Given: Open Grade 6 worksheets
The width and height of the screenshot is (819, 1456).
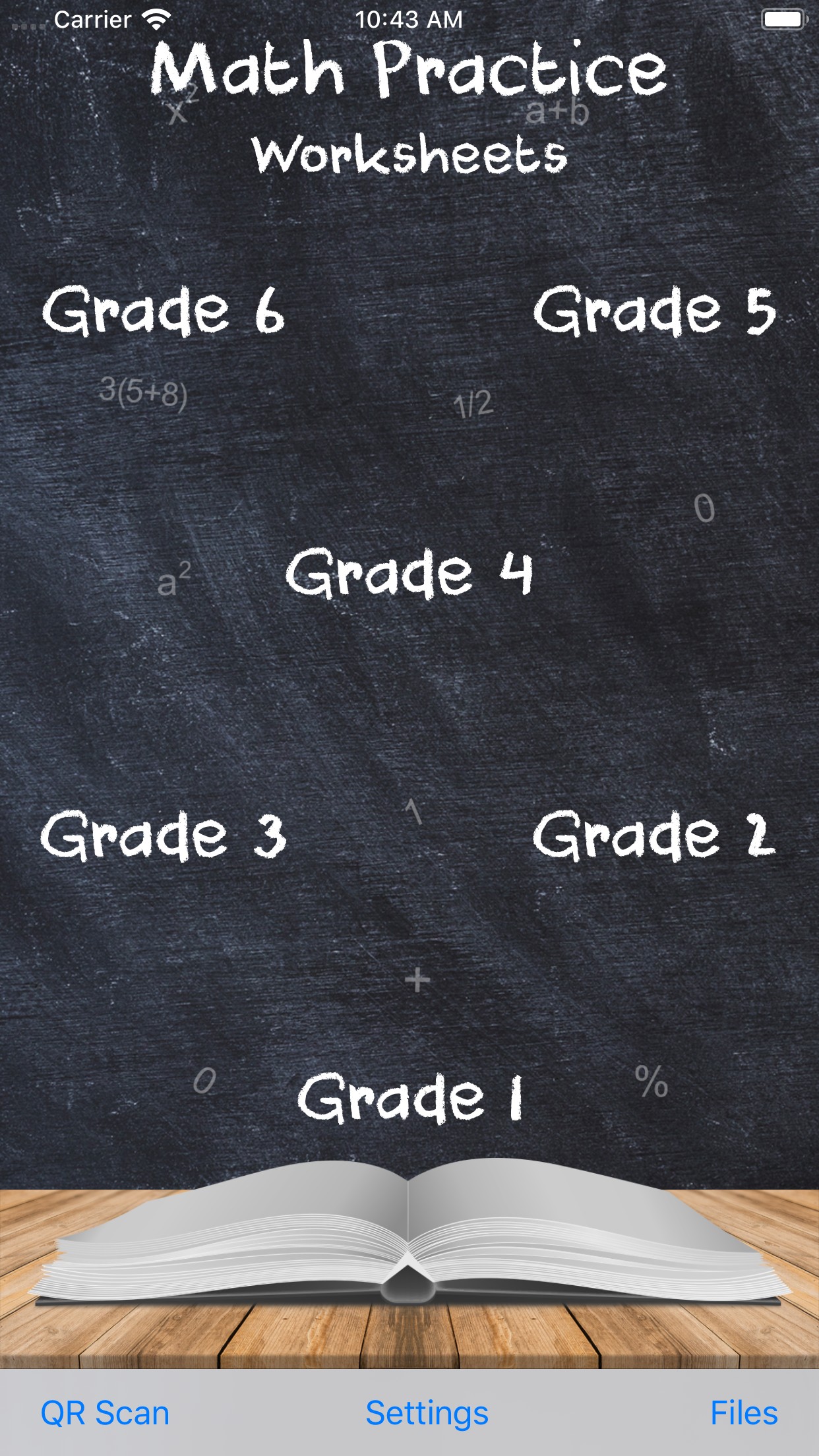Looking at the screenshot, I should pyautogui.click(x=164, y=310).
